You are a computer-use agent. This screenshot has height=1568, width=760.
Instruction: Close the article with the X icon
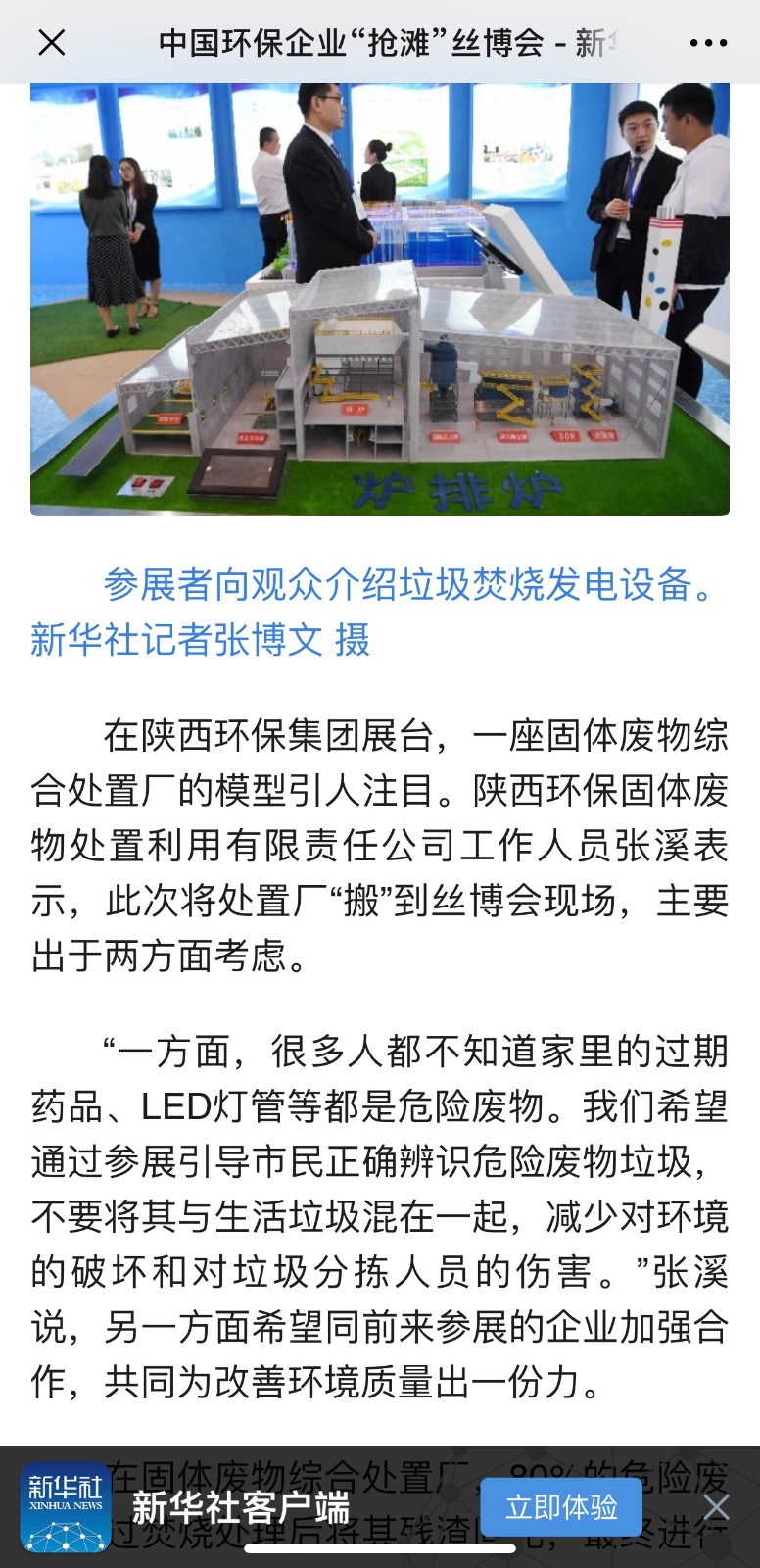click(51, 43)
